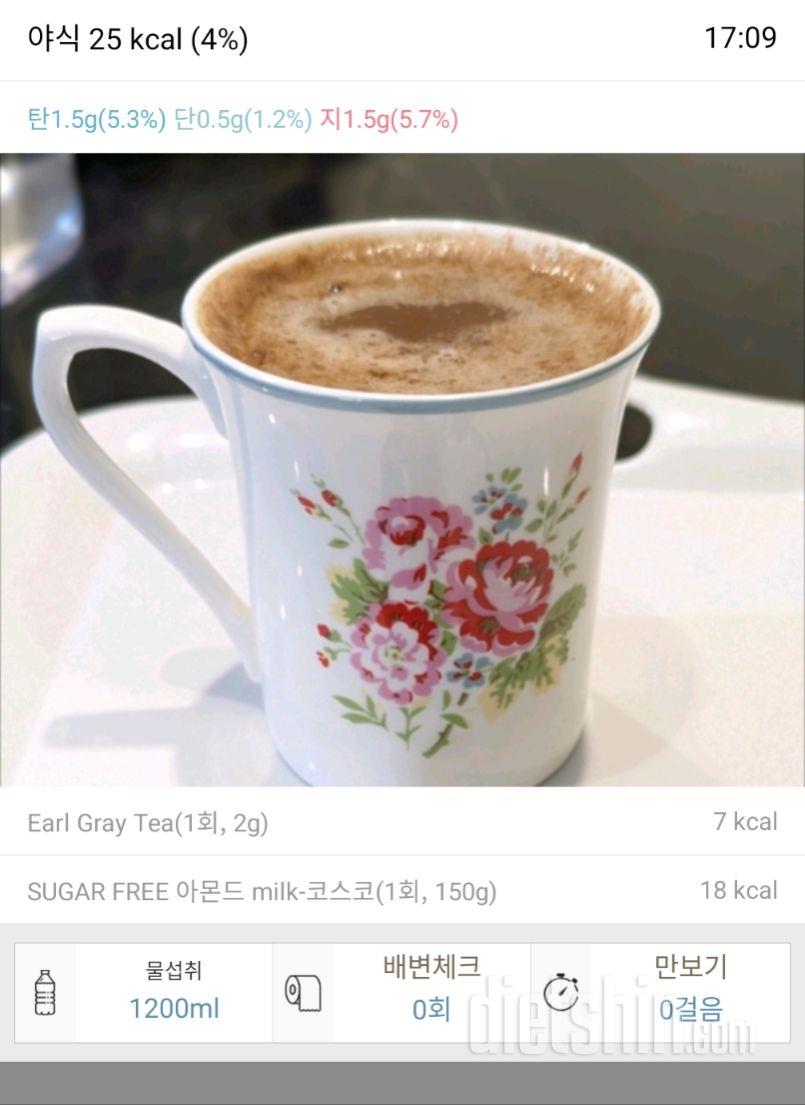View the meal photo of the mug
This screenshot has height=1105, width=805.
[402, 470]
